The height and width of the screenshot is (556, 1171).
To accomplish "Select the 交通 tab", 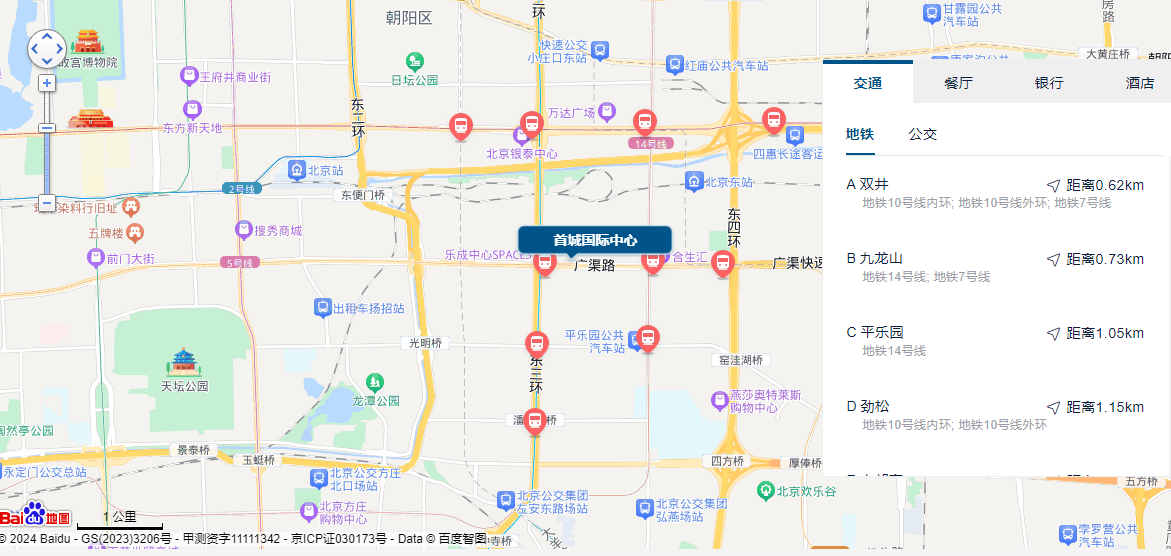I will point(868,83).
